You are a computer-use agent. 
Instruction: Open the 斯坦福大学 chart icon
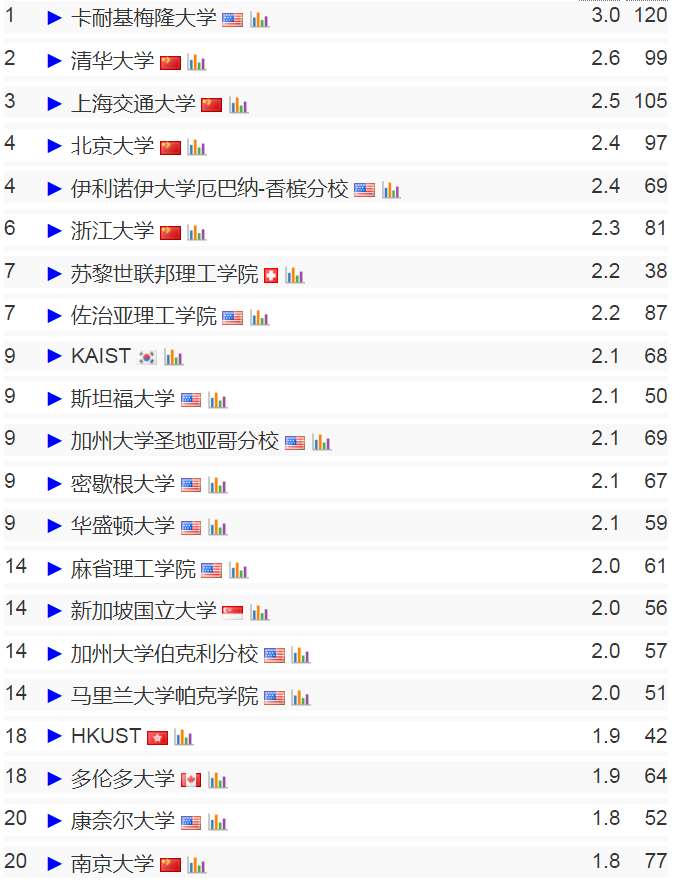tap(217, 400)
